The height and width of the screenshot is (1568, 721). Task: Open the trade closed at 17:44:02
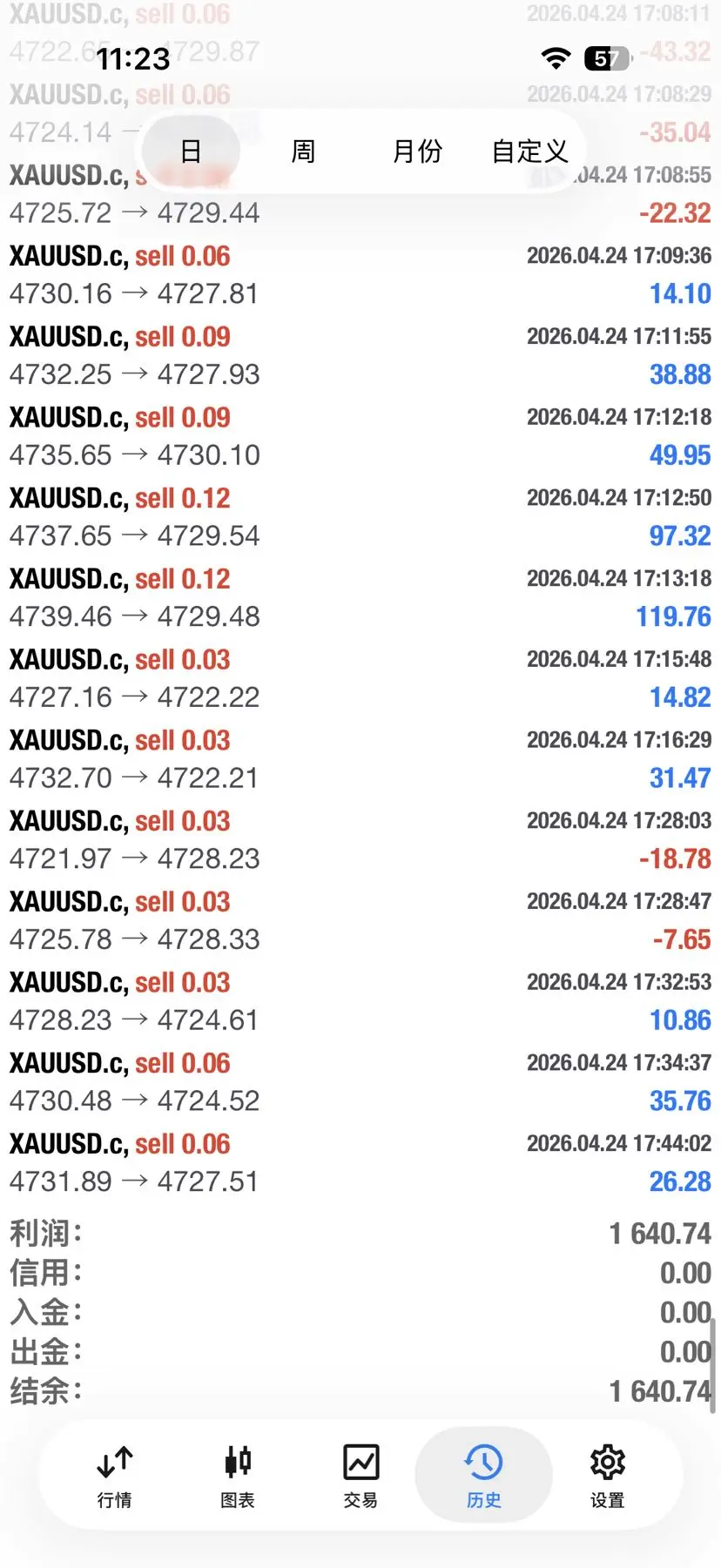coord(360,1163)
